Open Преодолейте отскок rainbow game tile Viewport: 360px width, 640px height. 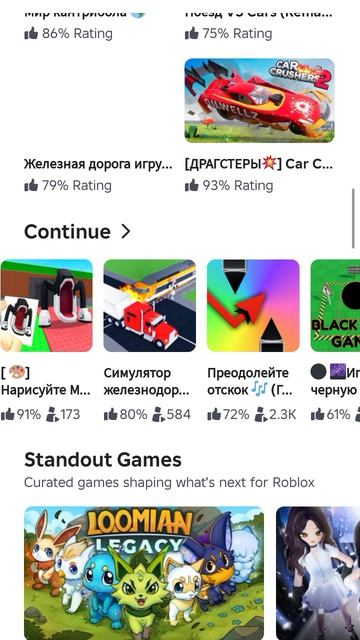click(253, 305)
